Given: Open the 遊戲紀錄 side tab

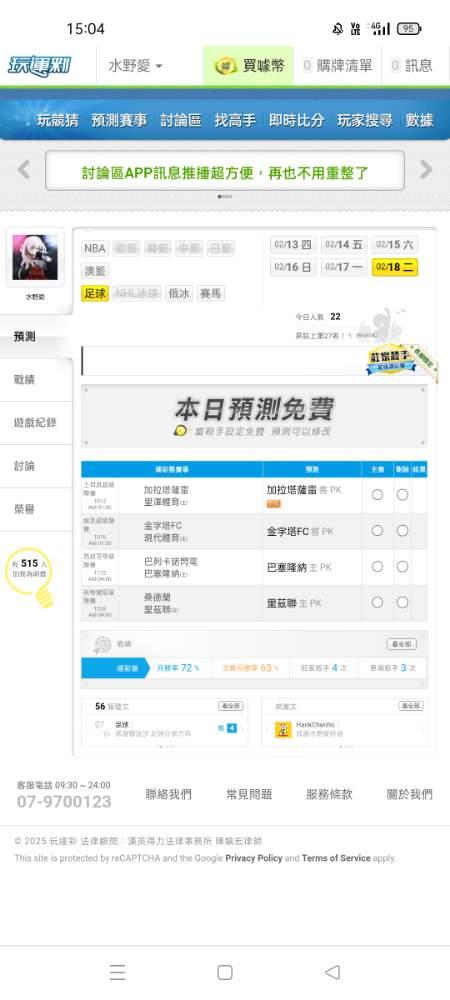Looking at the screenshot, I should tap(36, 423).
